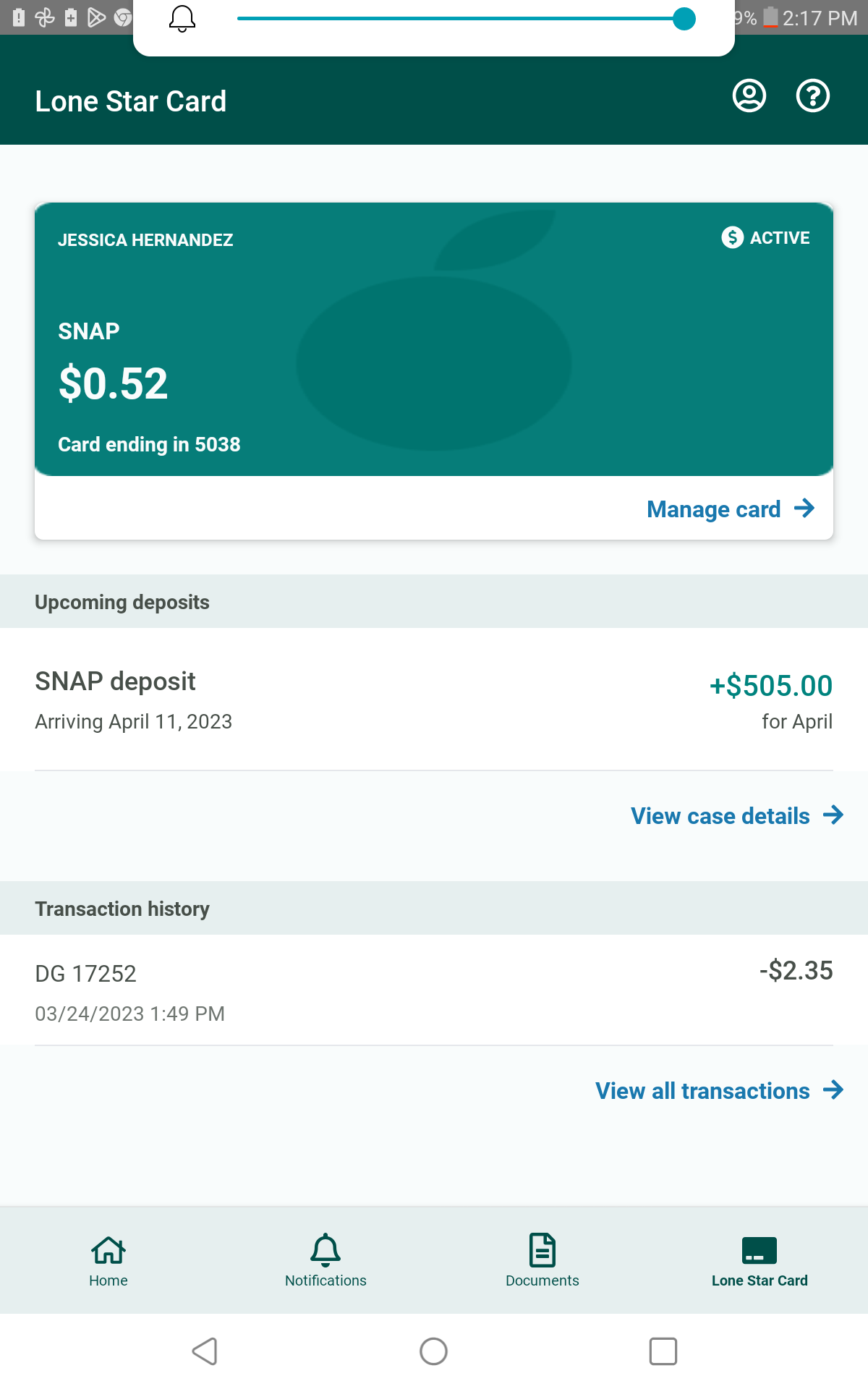The height and width of the screenshot is (1389, 868).
Task: Open the account profile icon
Action: 749,96
